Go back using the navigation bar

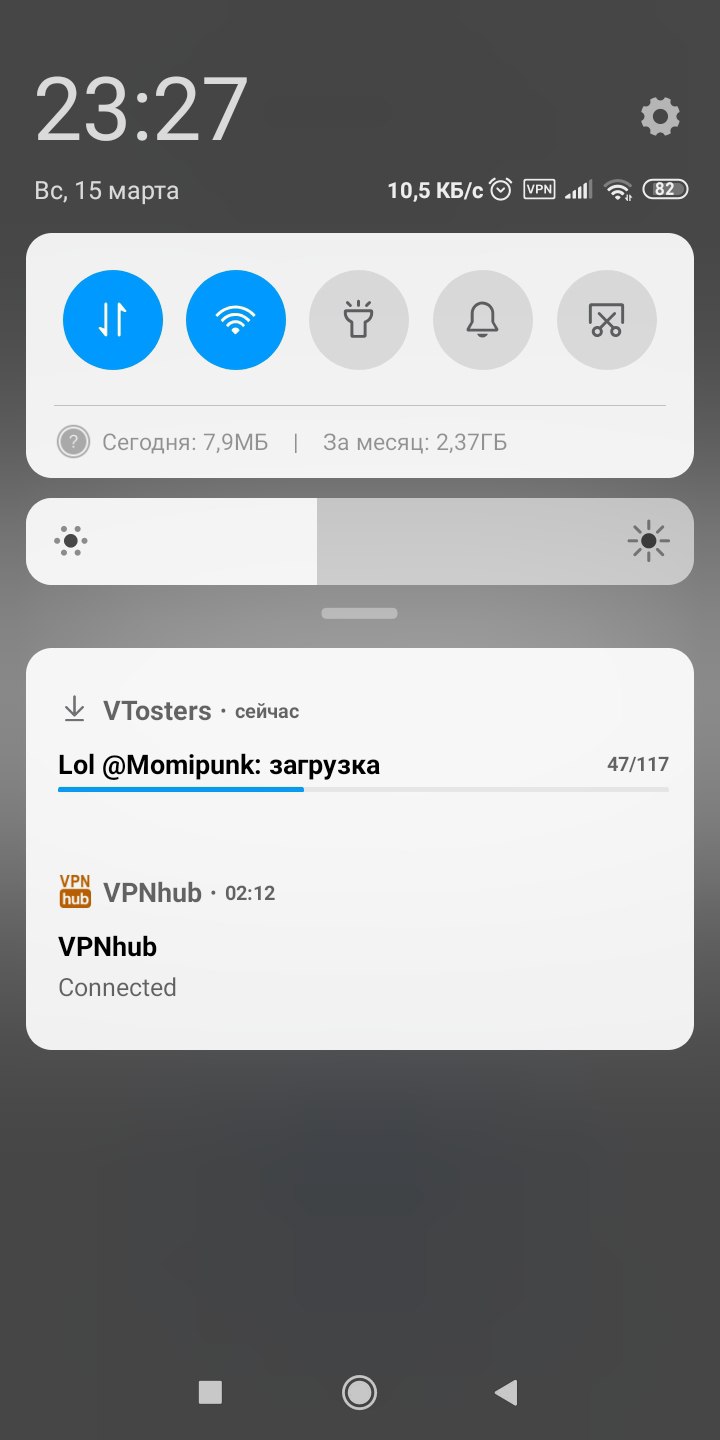[506, 1392]
